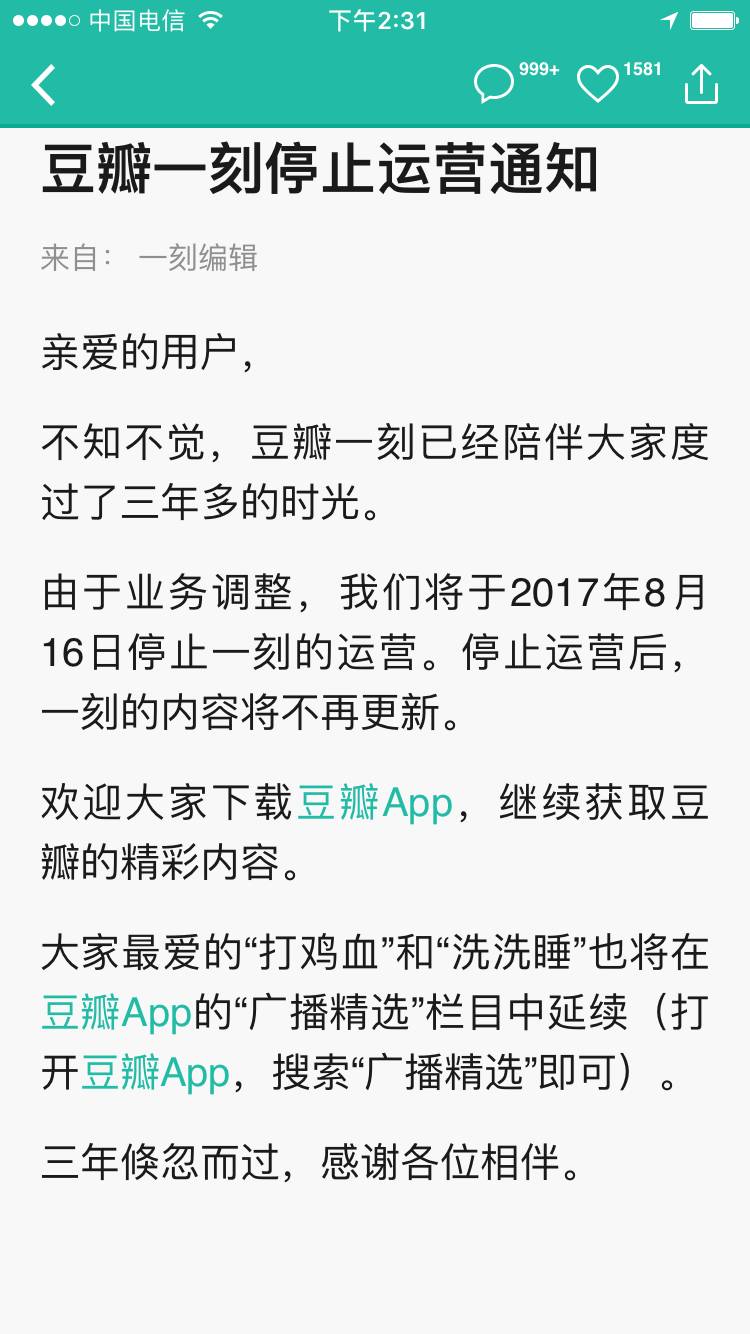Go back using the top-left arrow
This screenshot has height=1334, width=750.
tap(43, 85)
